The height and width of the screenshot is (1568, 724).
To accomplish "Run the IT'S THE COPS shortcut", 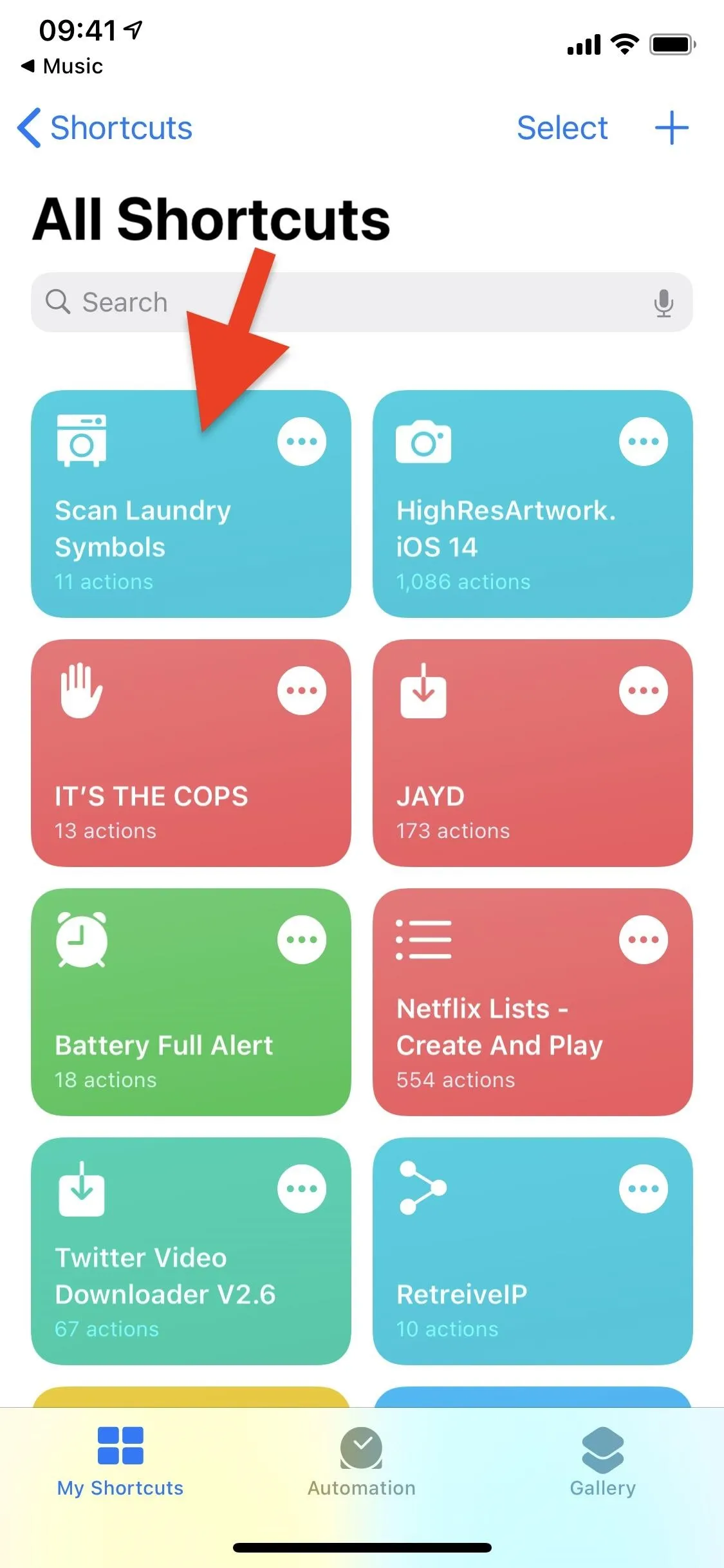I will [190, 753].
